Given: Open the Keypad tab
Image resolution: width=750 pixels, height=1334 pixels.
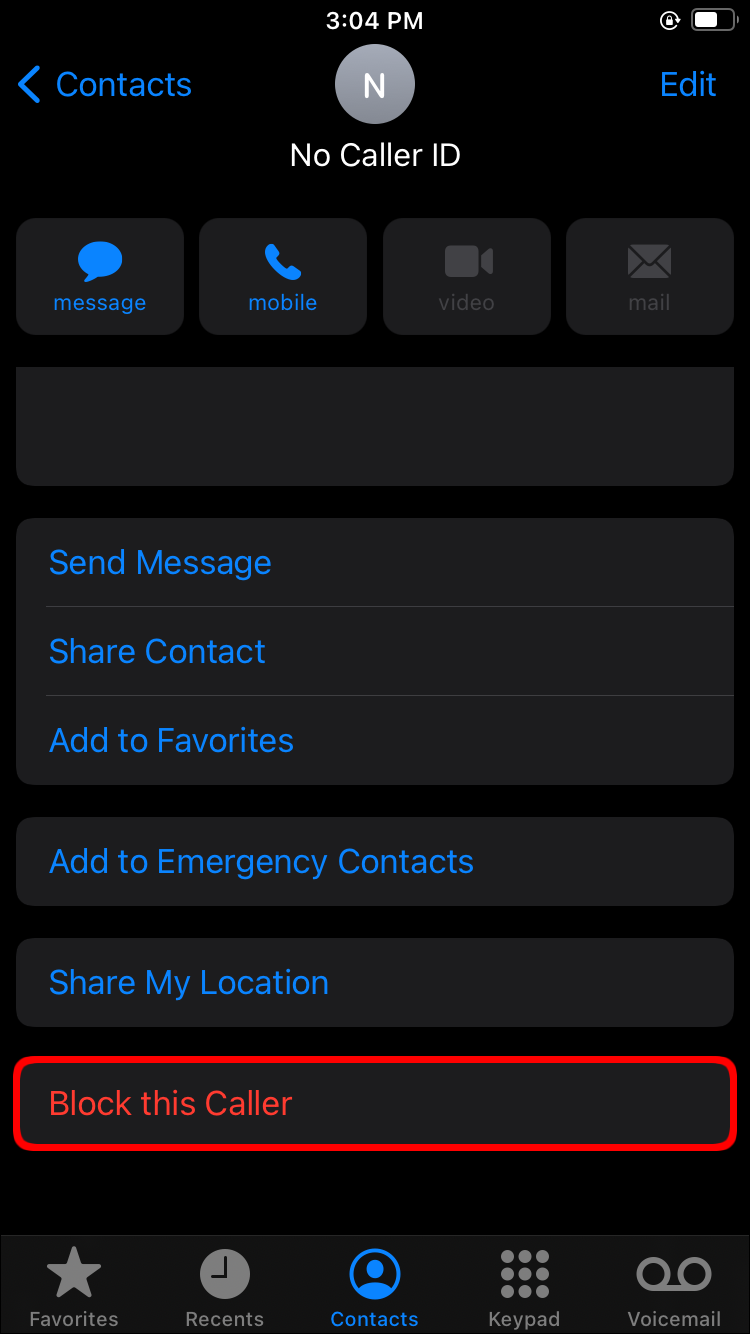Looking at the screenshot, I should pyautogui.click(x=524, y=1288).
